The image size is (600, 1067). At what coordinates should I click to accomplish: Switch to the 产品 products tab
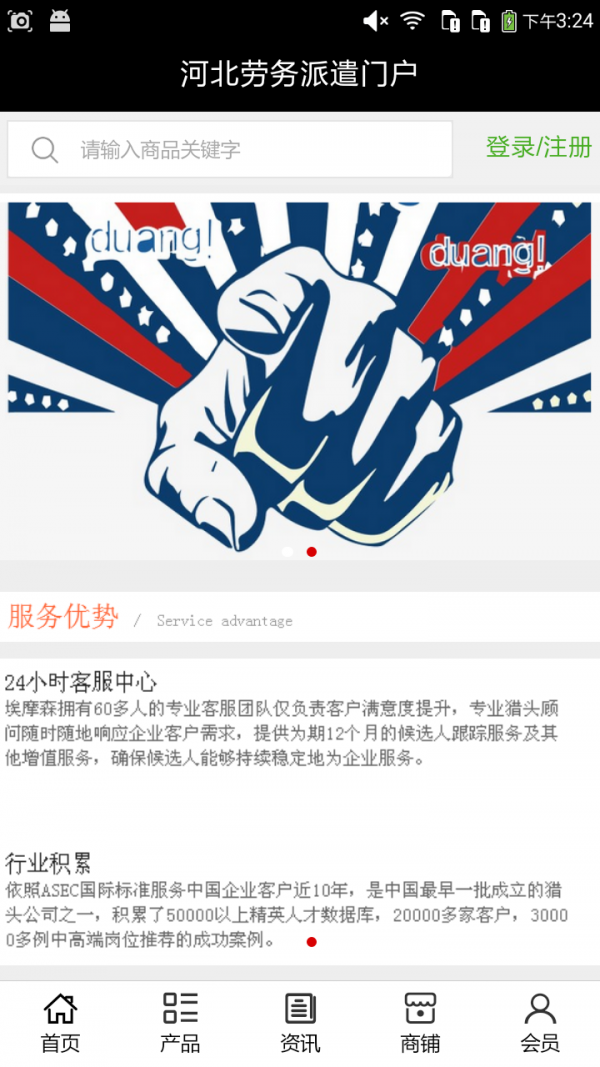tap(180, 1023)
